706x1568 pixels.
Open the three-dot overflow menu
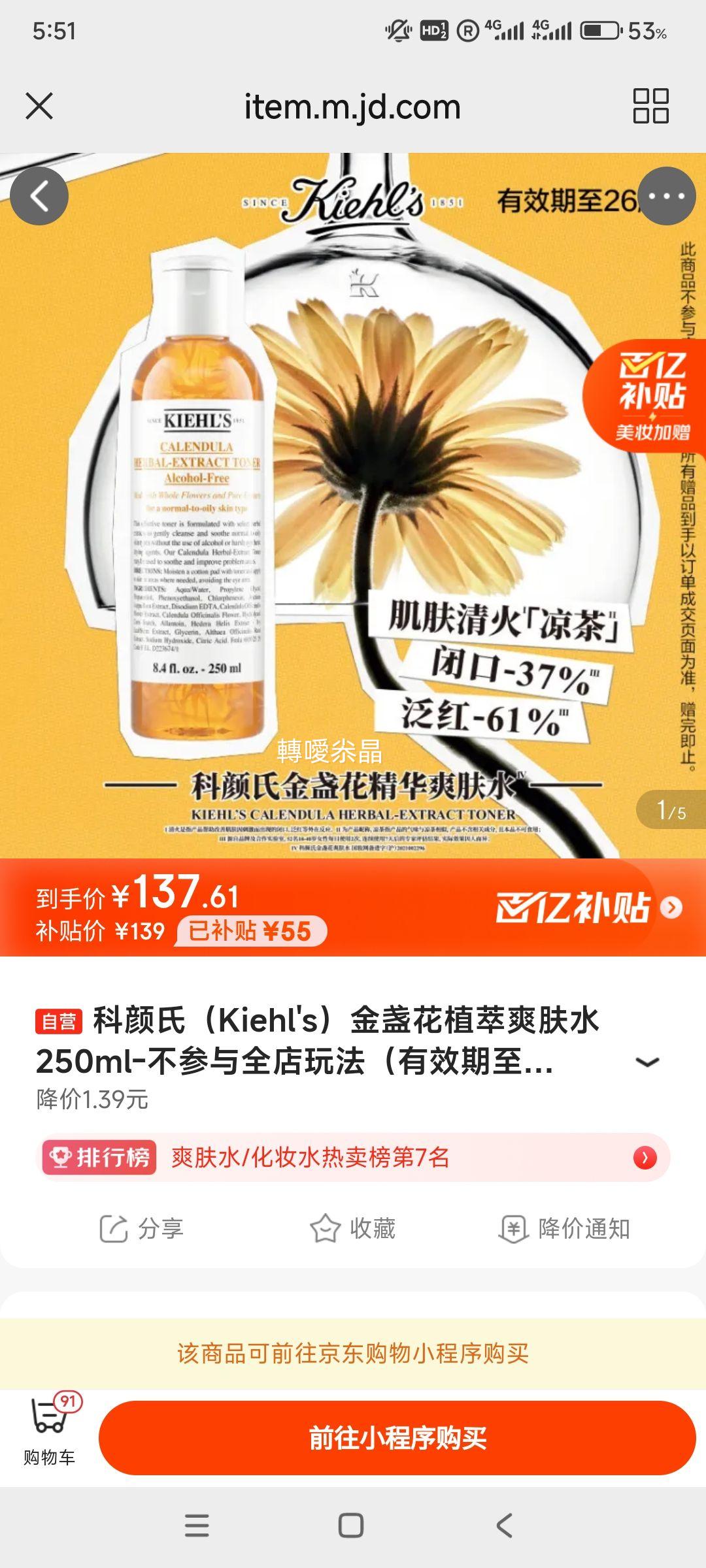[666, 196]
